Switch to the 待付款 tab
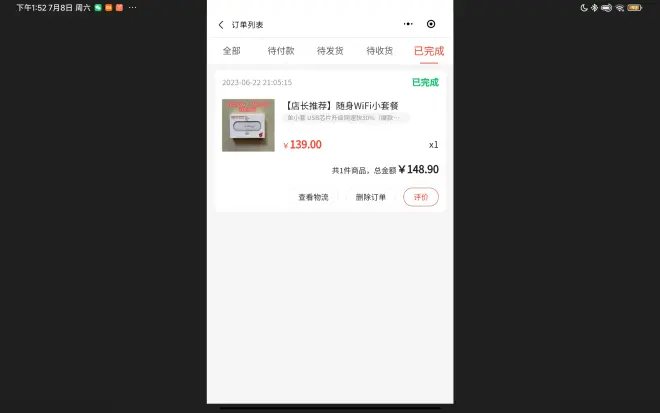The height and width of the screenshot is (413, 660). [x=281, y=51]
